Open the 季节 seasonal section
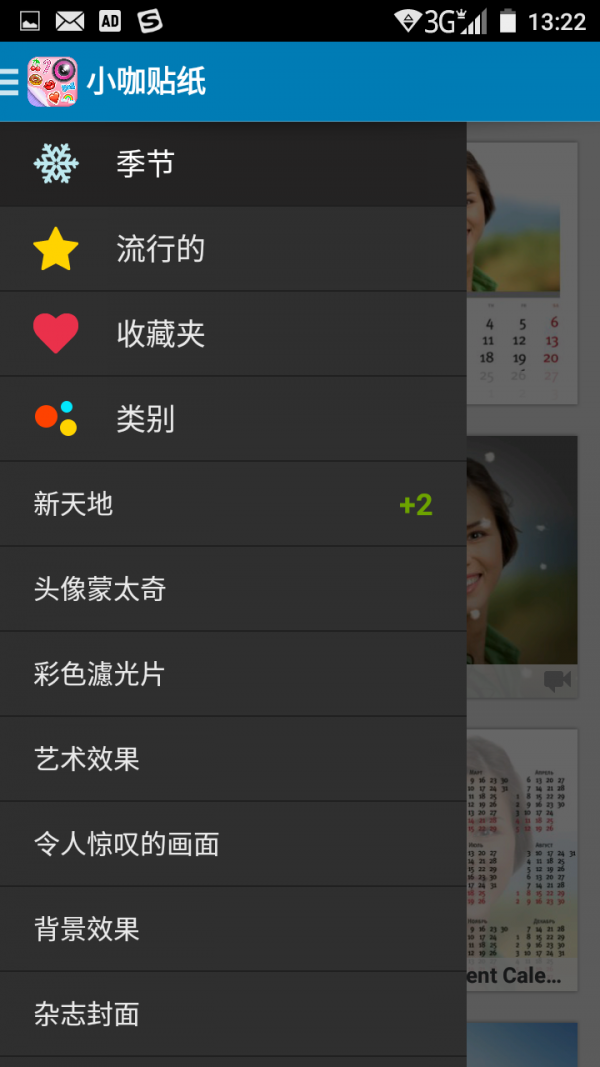The image size is (600, 1067). tap(232, 164)
